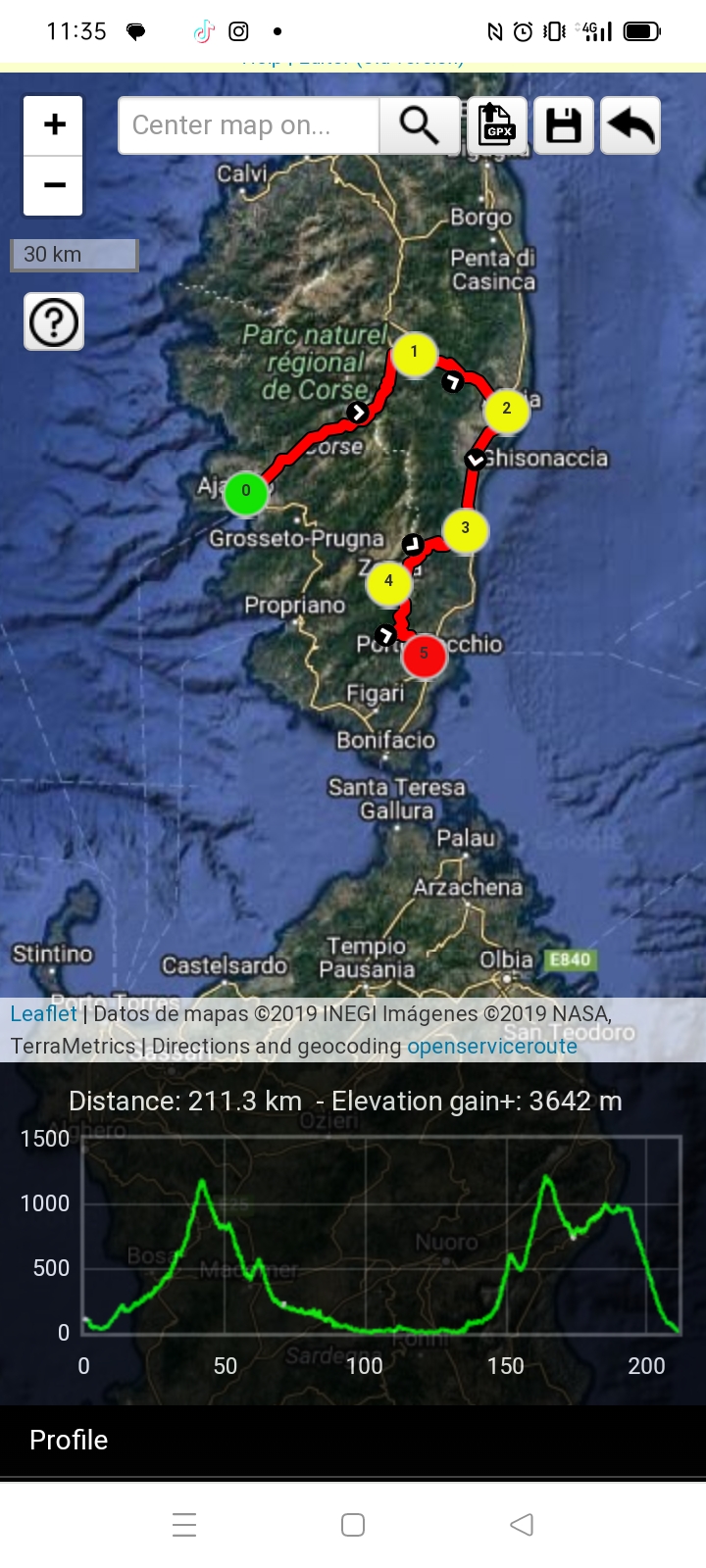This screenshot has height=1568, width=706.
Task: Export the route as GPX
Action: [497, 125]
